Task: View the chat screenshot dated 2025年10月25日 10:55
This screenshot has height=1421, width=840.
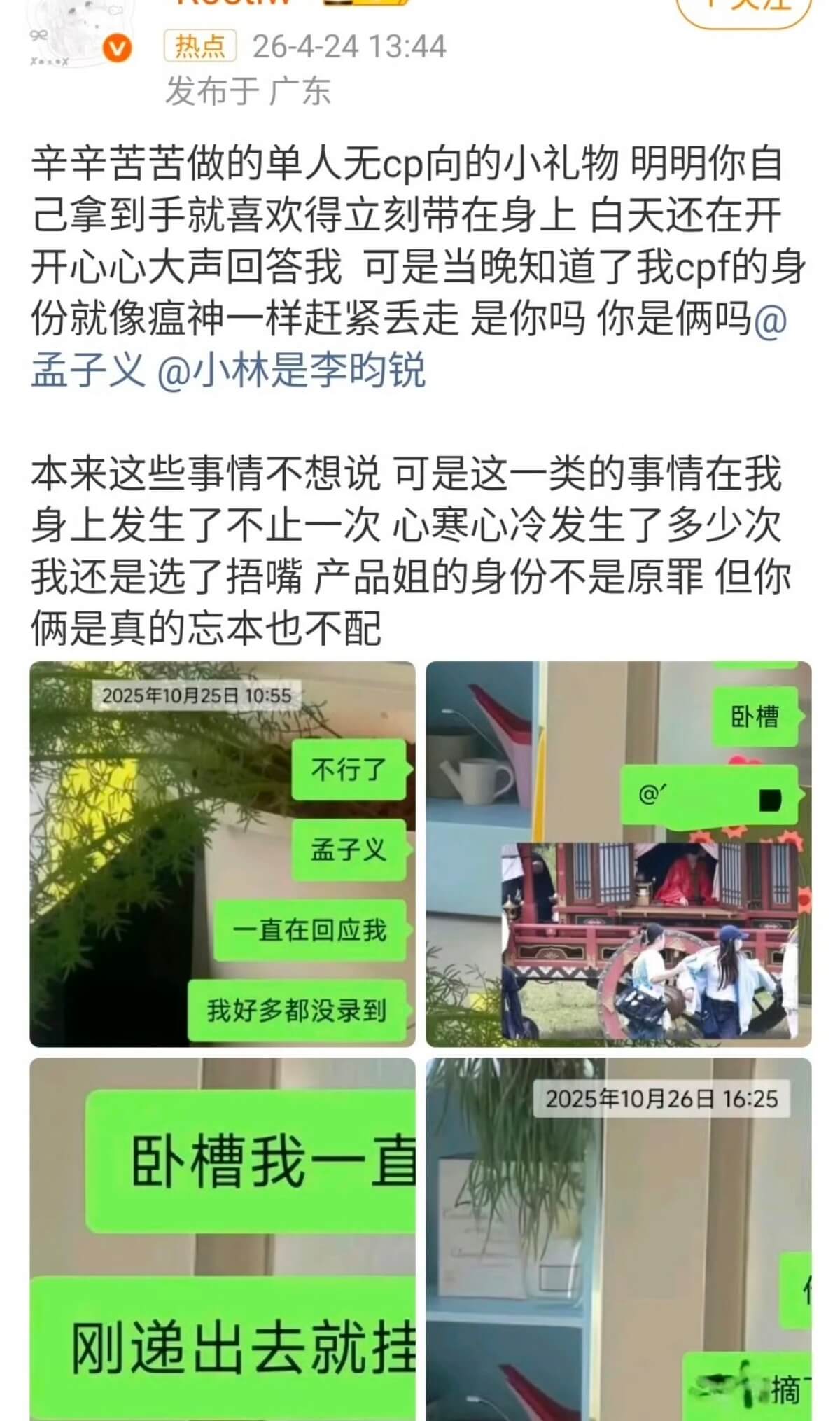Action: pos(222,854)
